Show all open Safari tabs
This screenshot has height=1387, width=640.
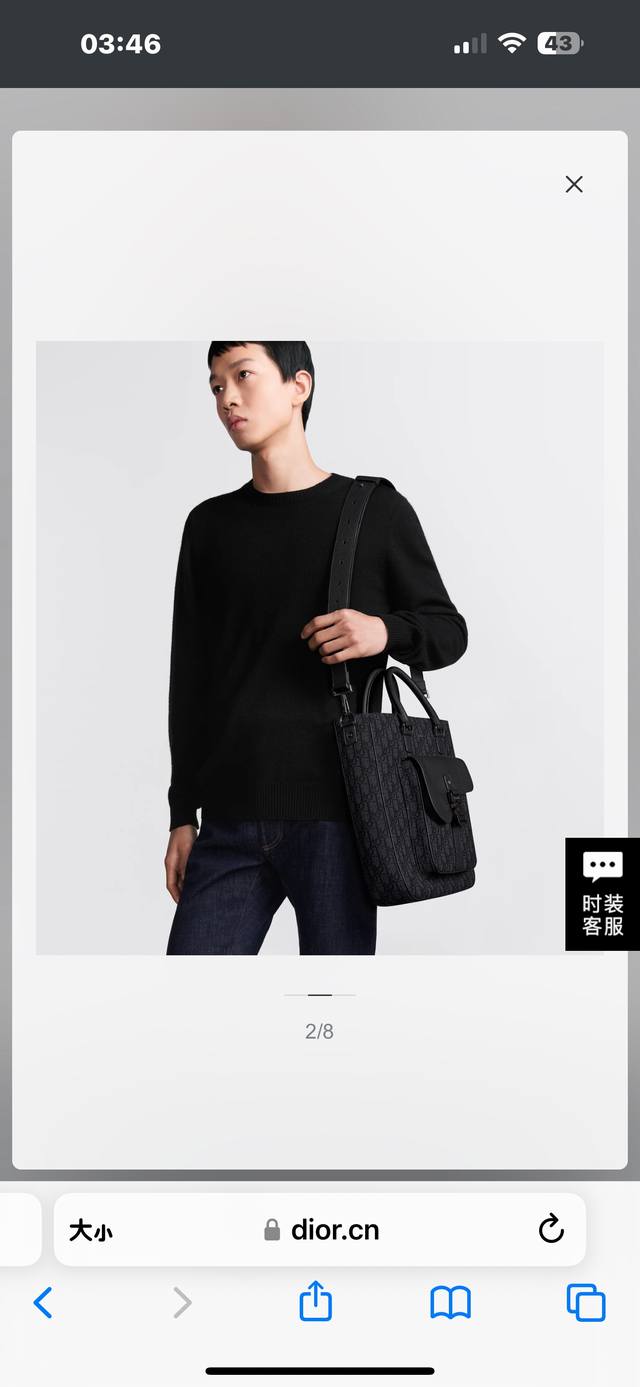[x=586, y=1303]
